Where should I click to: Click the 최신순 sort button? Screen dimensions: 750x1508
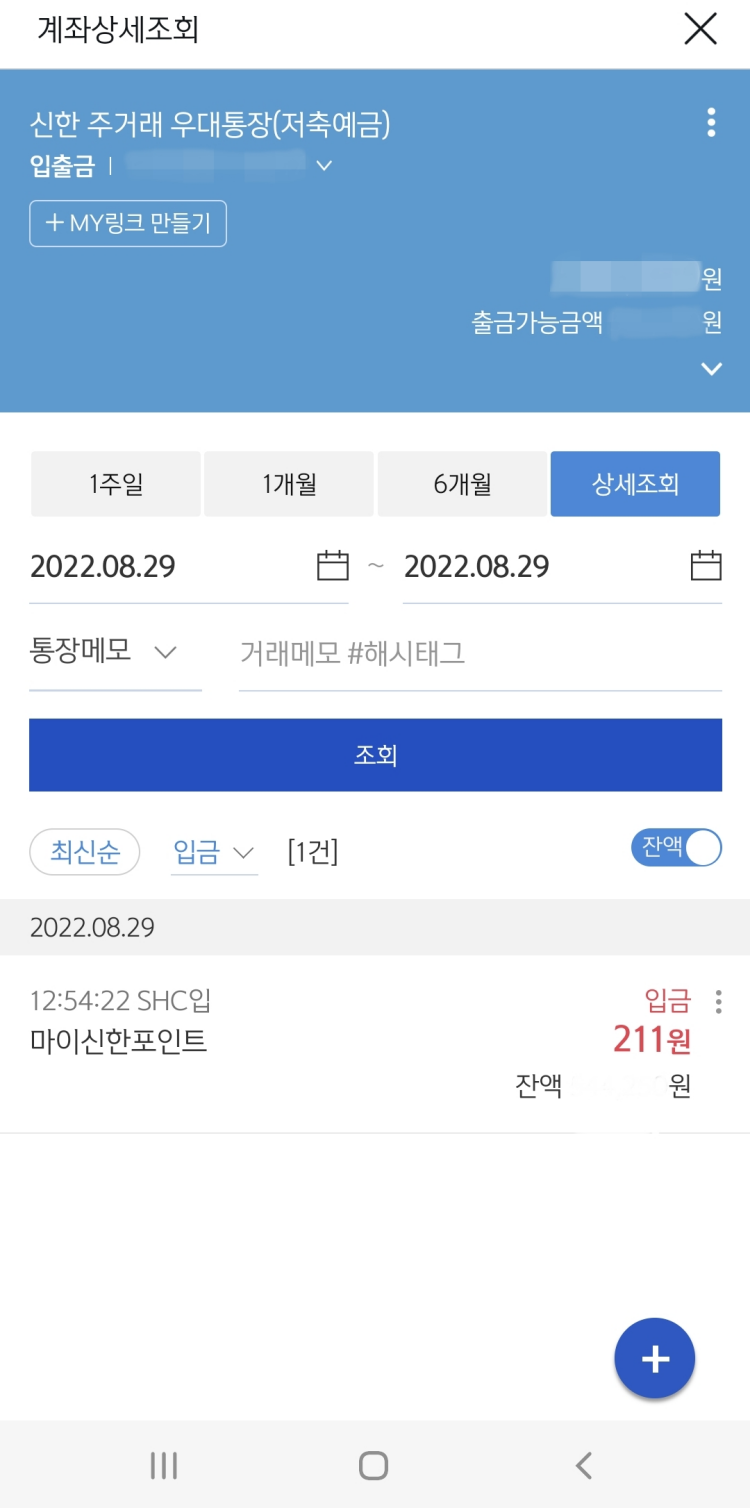[84, 851]
